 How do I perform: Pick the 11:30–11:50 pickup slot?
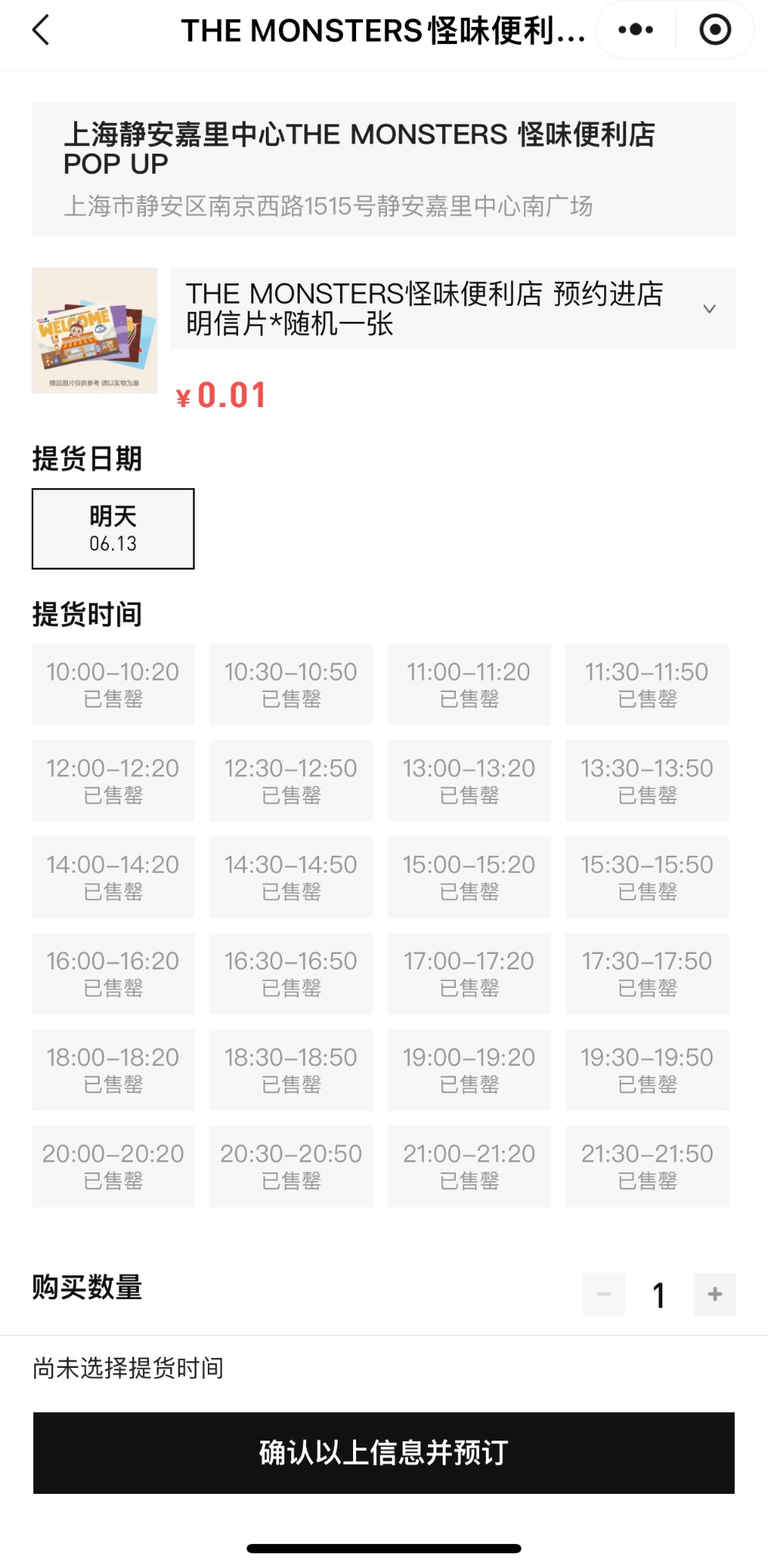(x=647, y=684)
